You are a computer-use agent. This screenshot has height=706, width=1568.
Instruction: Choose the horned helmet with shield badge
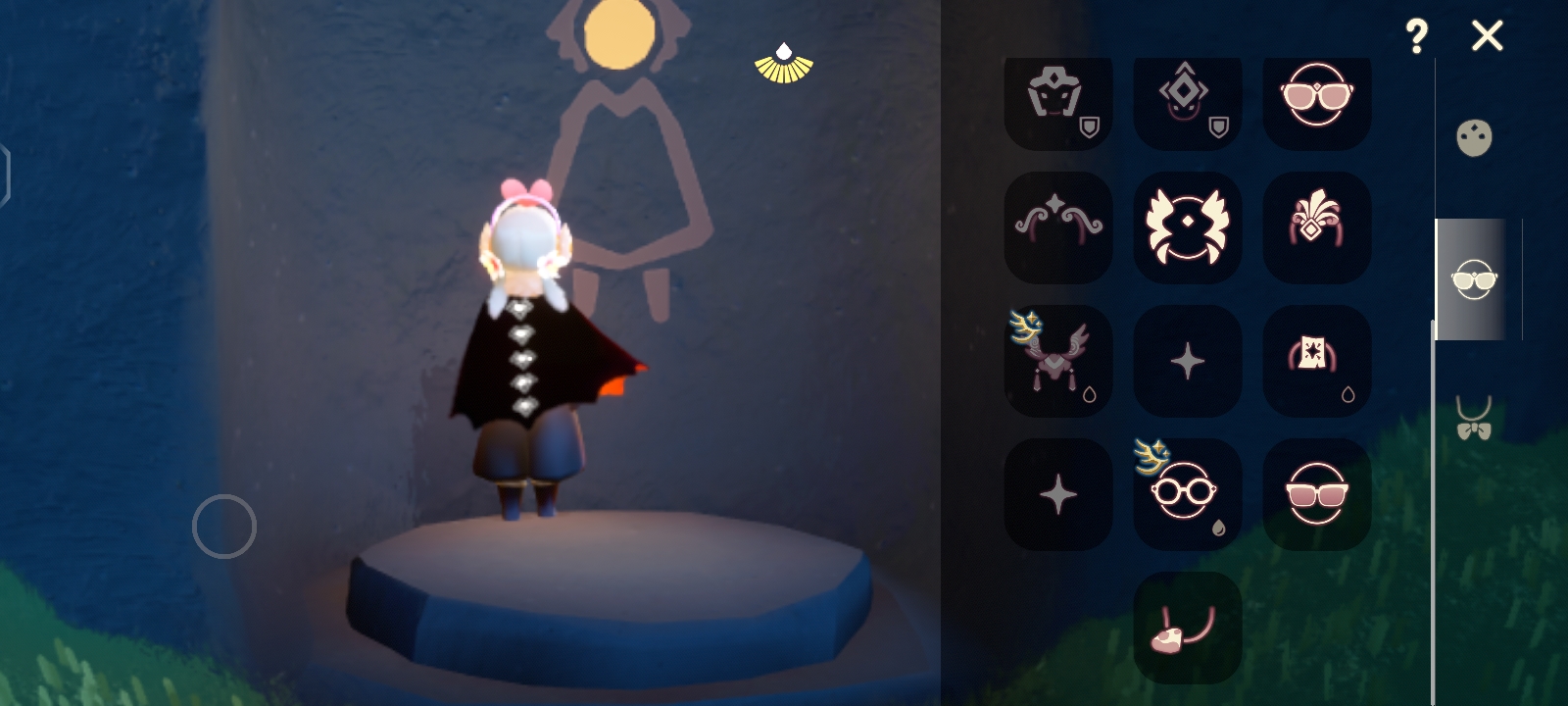pos(1057,98)
